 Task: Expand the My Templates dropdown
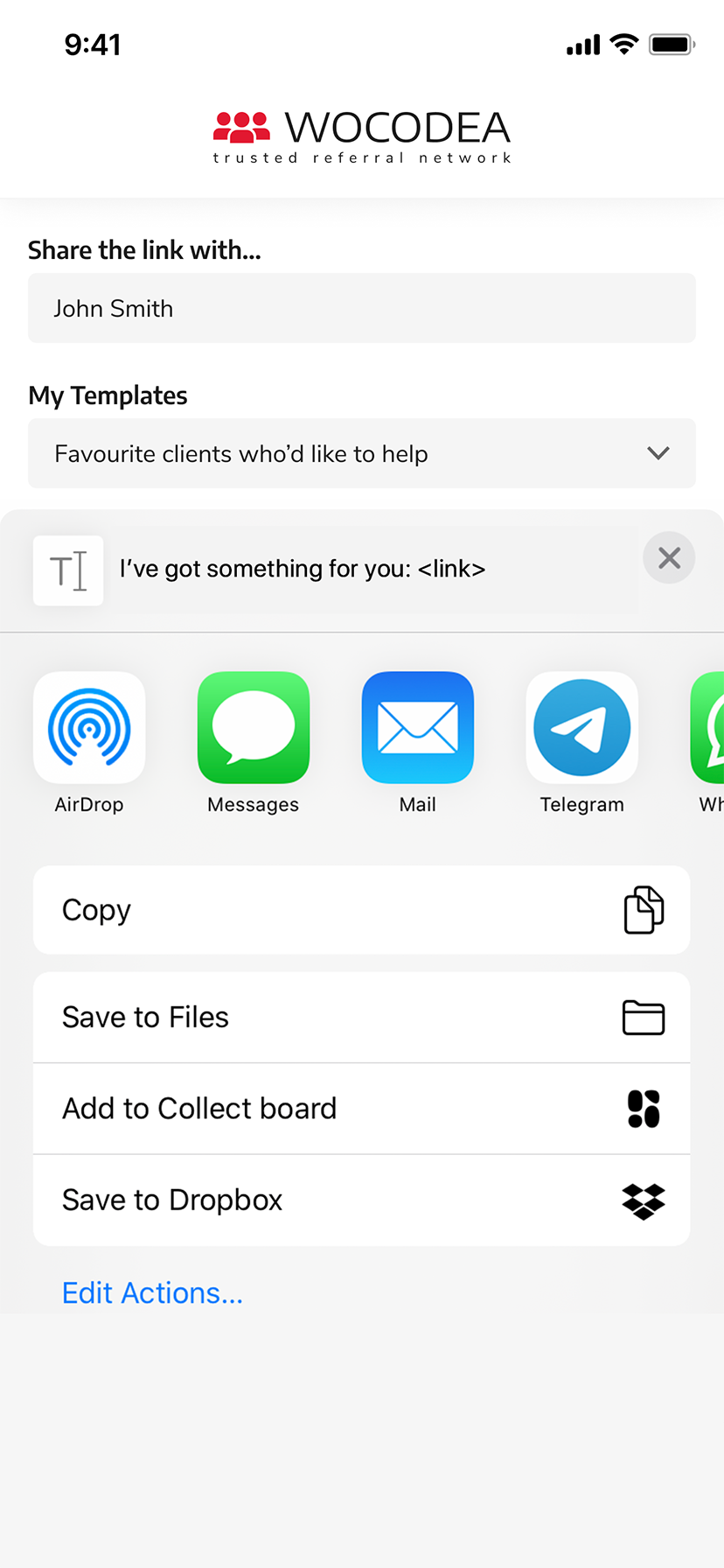click(362, 453)
